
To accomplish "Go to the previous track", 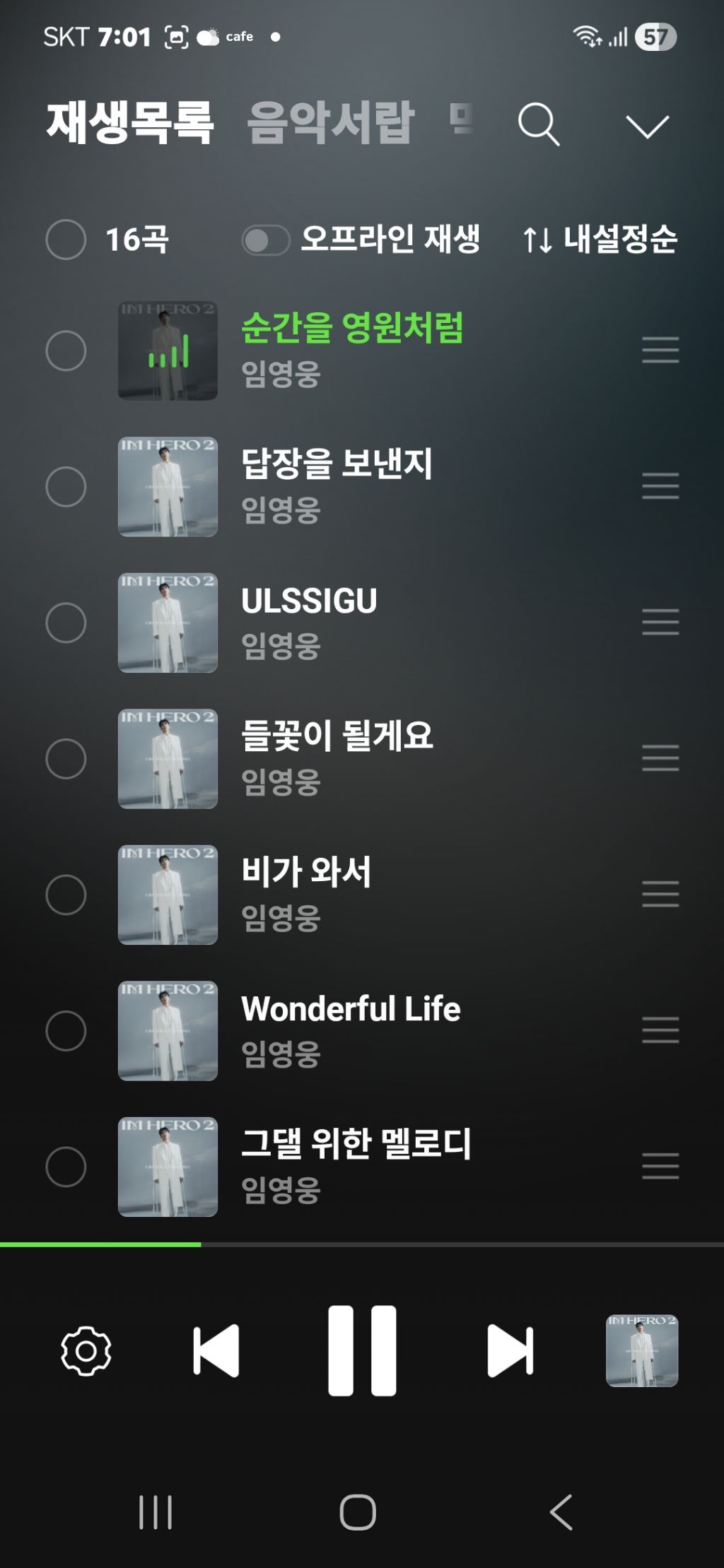I will 216,1351.
